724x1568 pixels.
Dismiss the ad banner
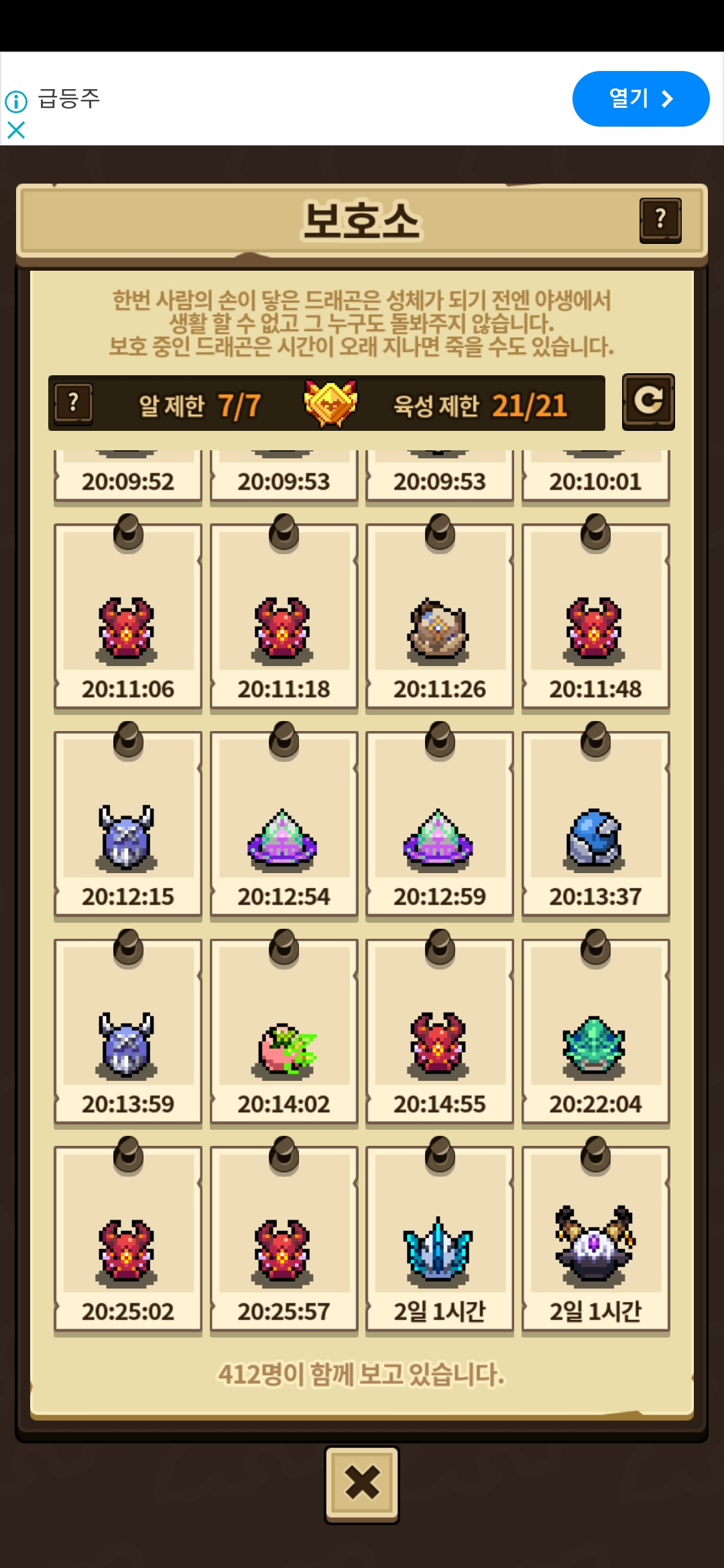(x=16, y=130)
